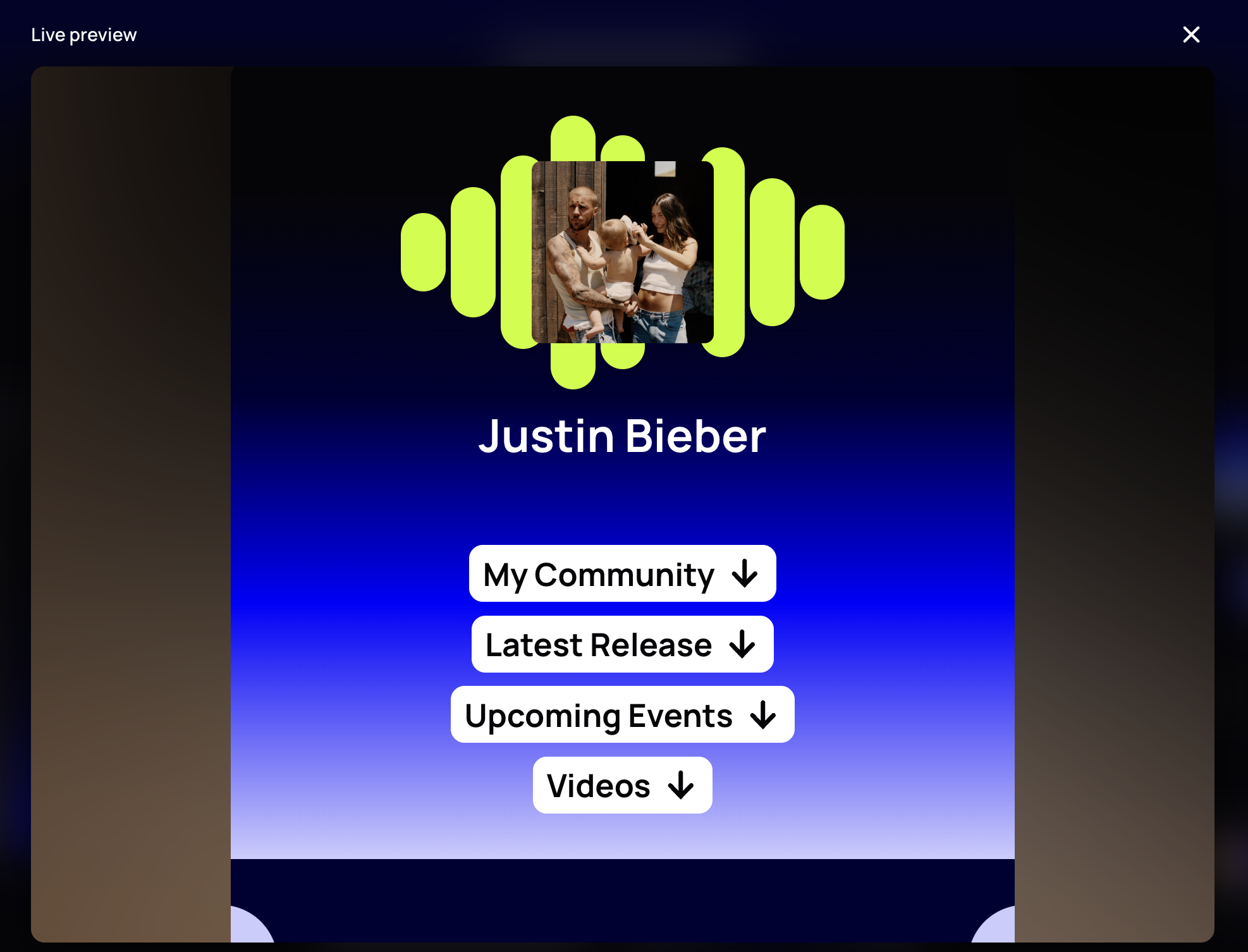Jump to the My Community section
The height and width of the screenshot is (952, 1248).
click(623, 573)
